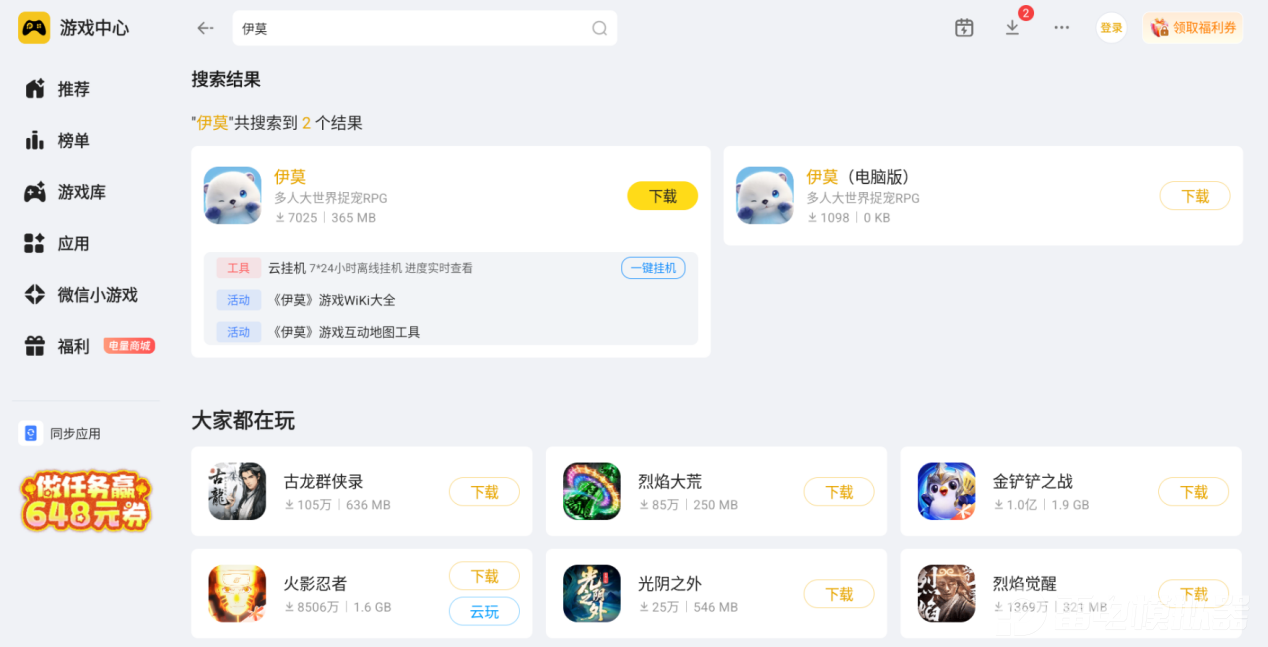
Task: Download 金铲铲之战
Action: [x=1194, y=492]
